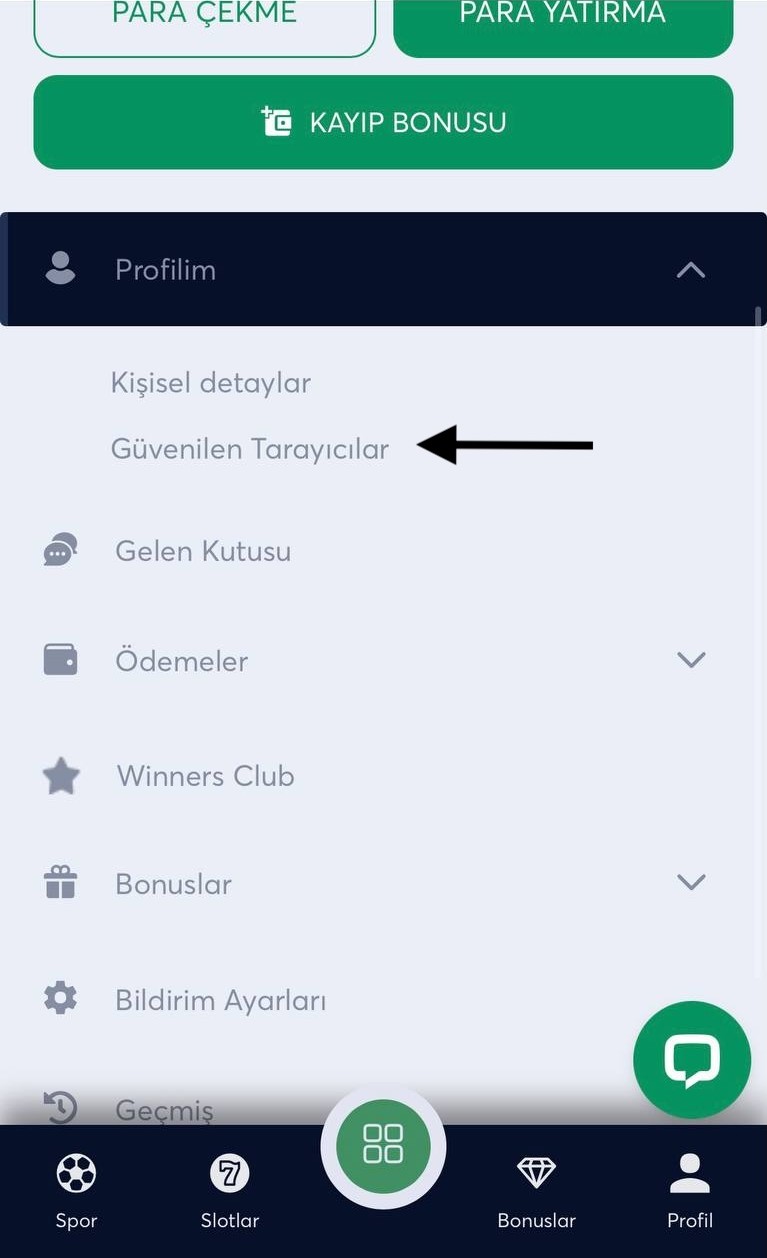Open Bildirim Ayarları
This screenshot has width=767, height=1258.
point(221,1000)
